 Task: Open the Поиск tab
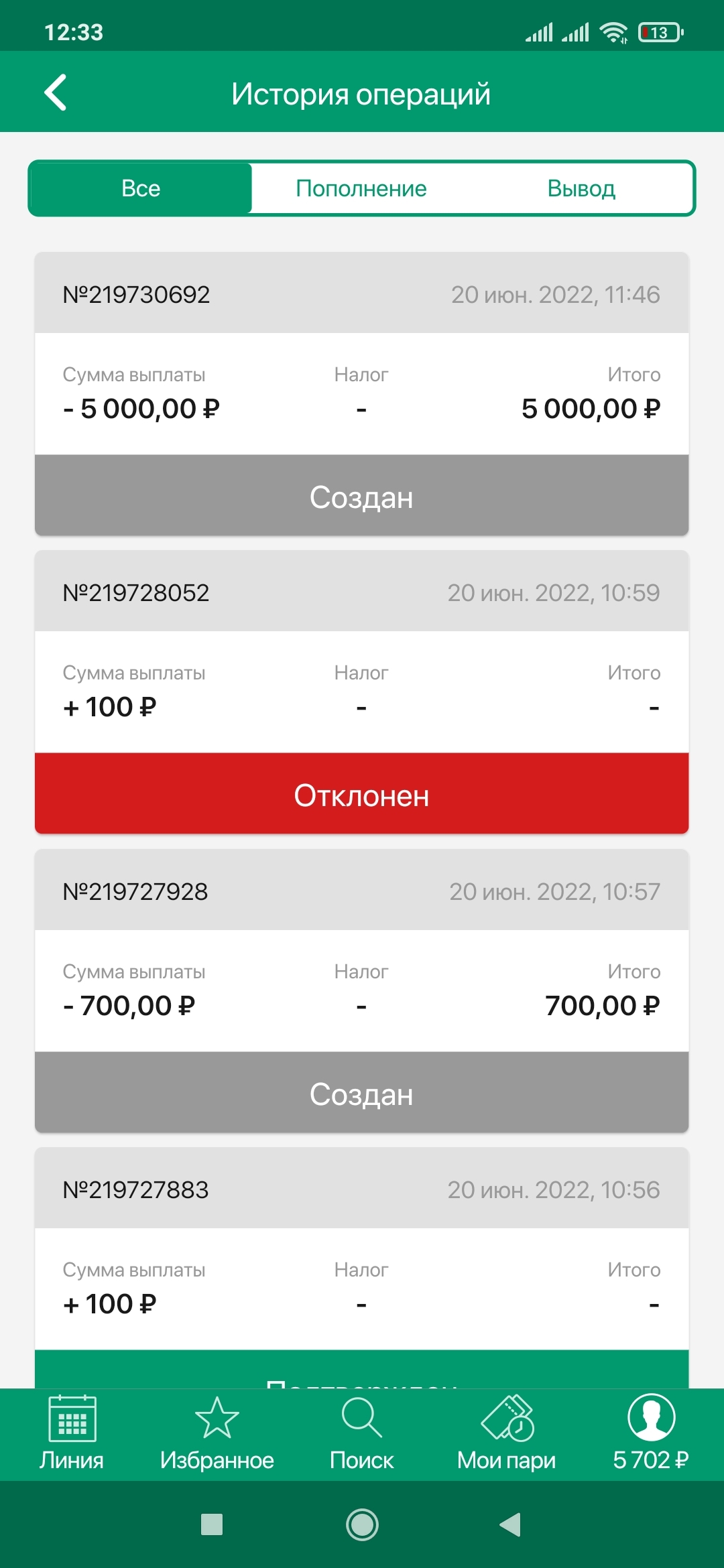tap(361, 1433)
